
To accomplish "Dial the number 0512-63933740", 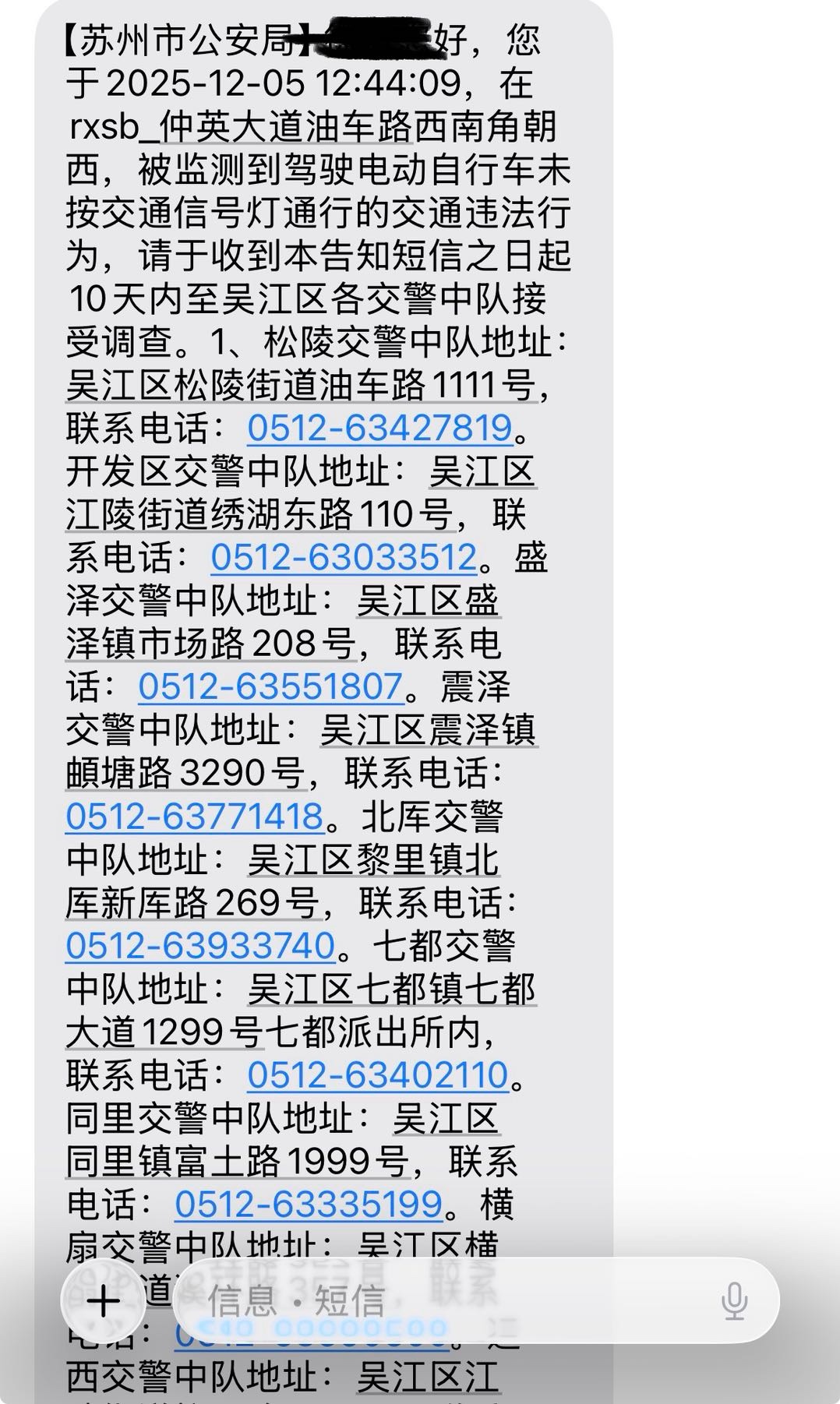I will click(200, 945).
